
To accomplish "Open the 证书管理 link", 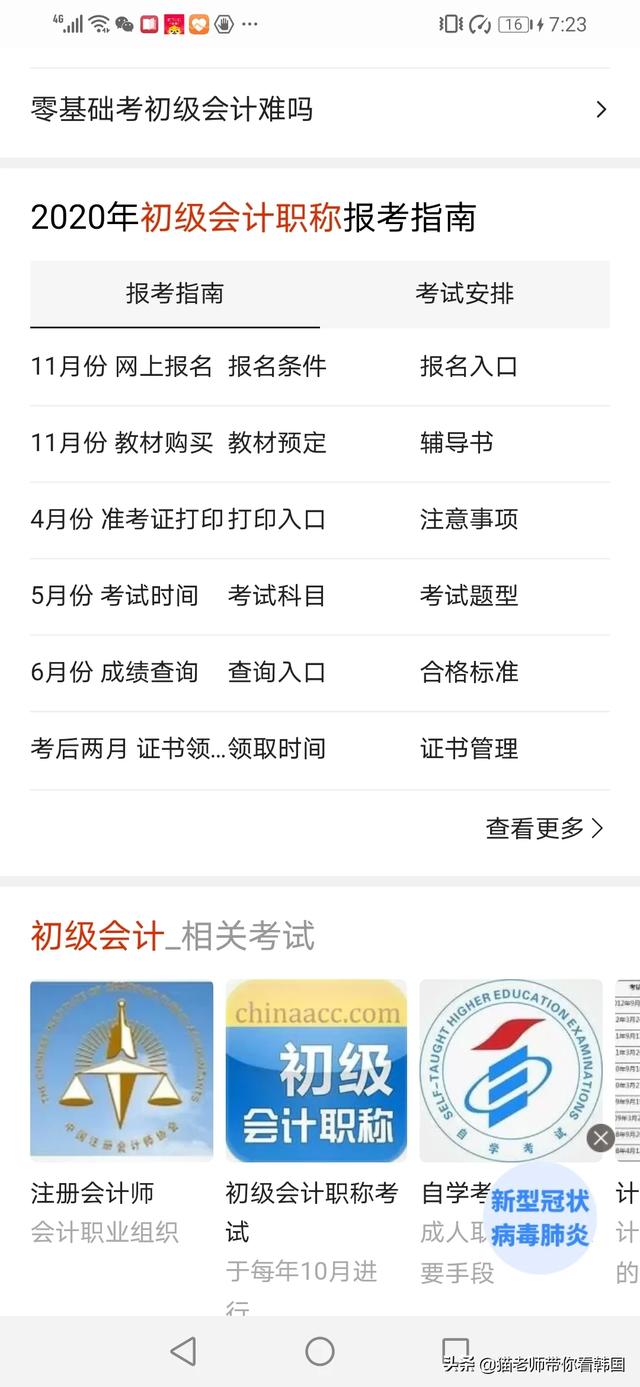I will 469,748.
